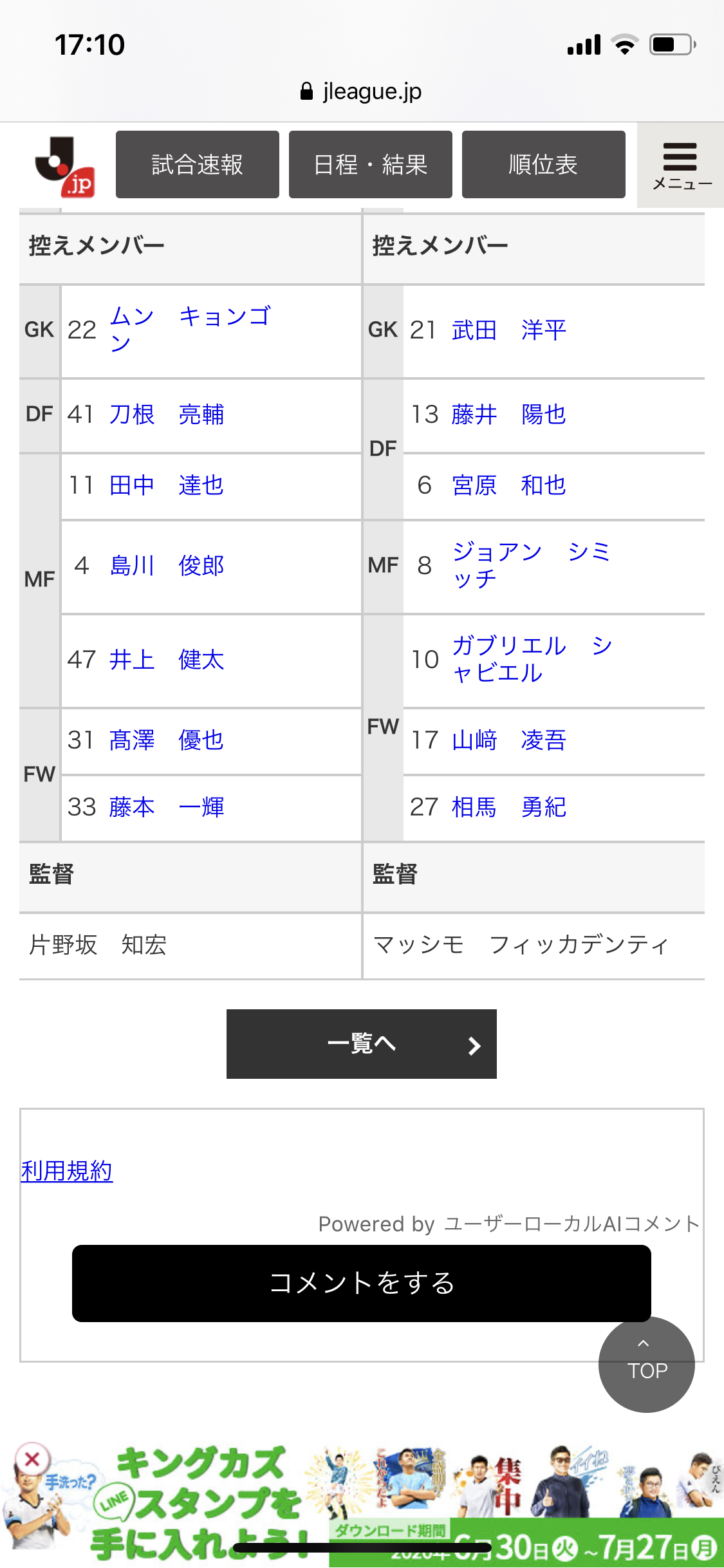Select player ジョアン シミッチ
Viewport: 724px width, 1568px height.
530,565
